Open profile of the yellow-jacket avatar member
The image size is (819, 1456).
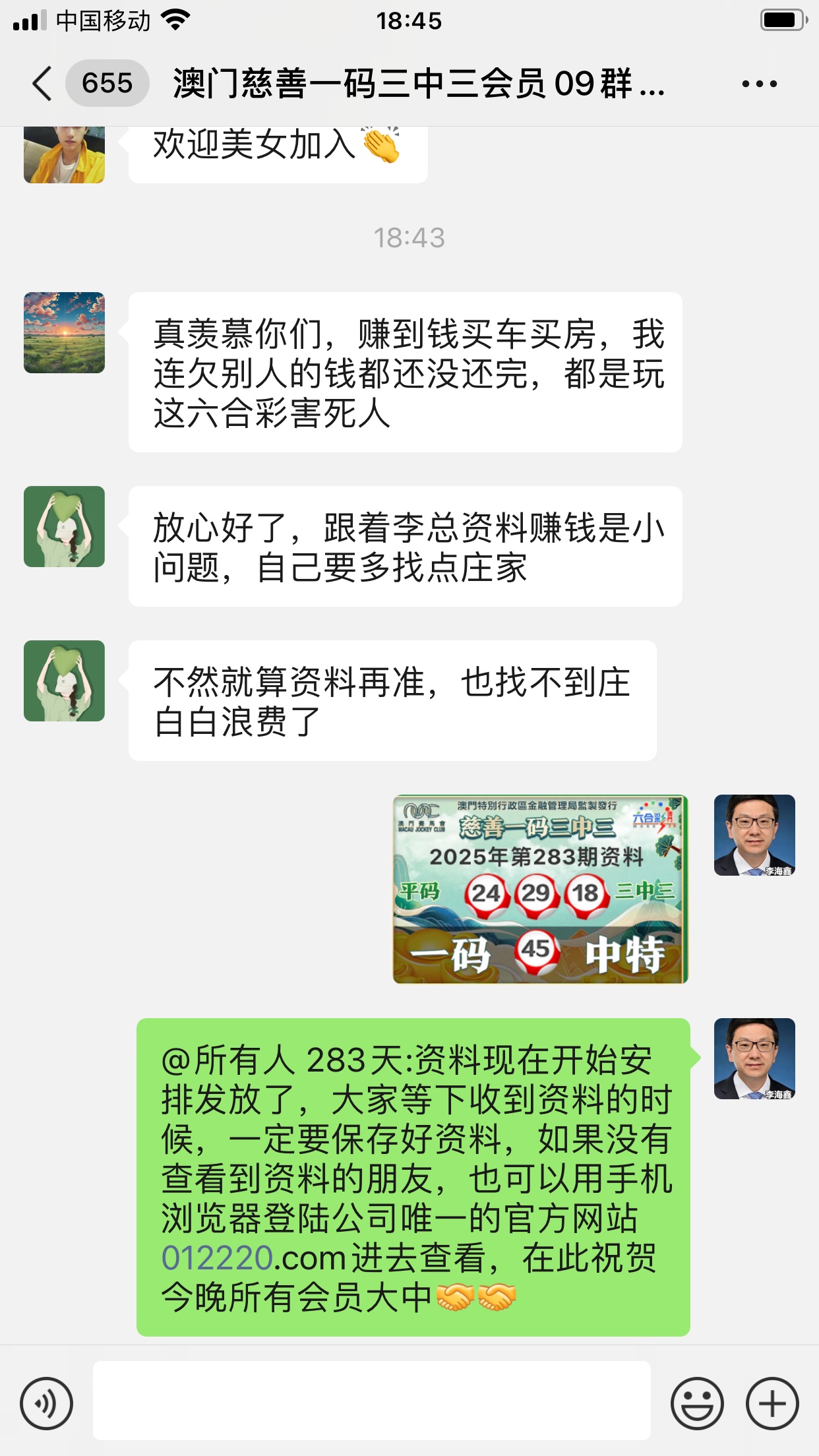(x=64, y=156)
